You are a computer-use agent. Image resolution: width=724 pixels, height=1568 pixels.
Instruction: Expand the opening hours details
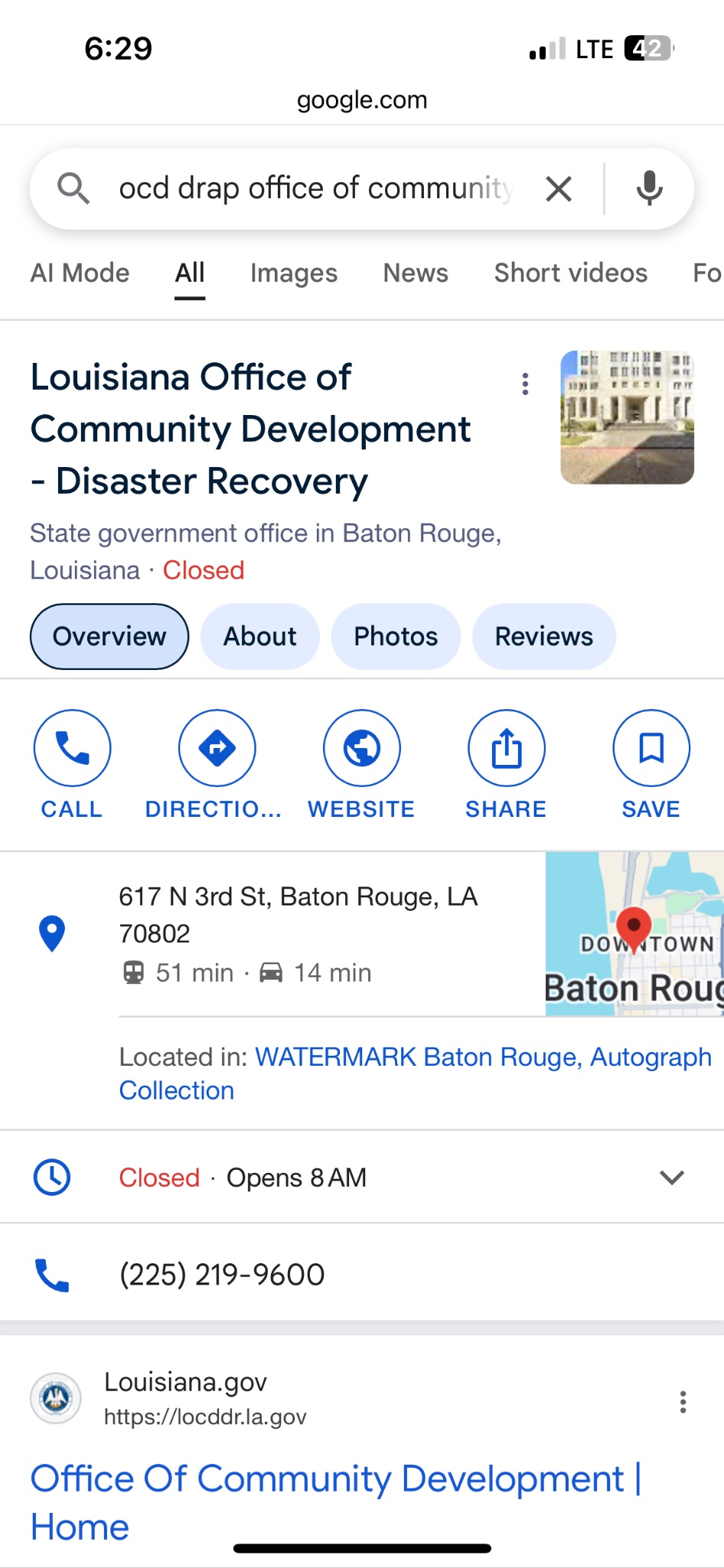point(671,1177)
